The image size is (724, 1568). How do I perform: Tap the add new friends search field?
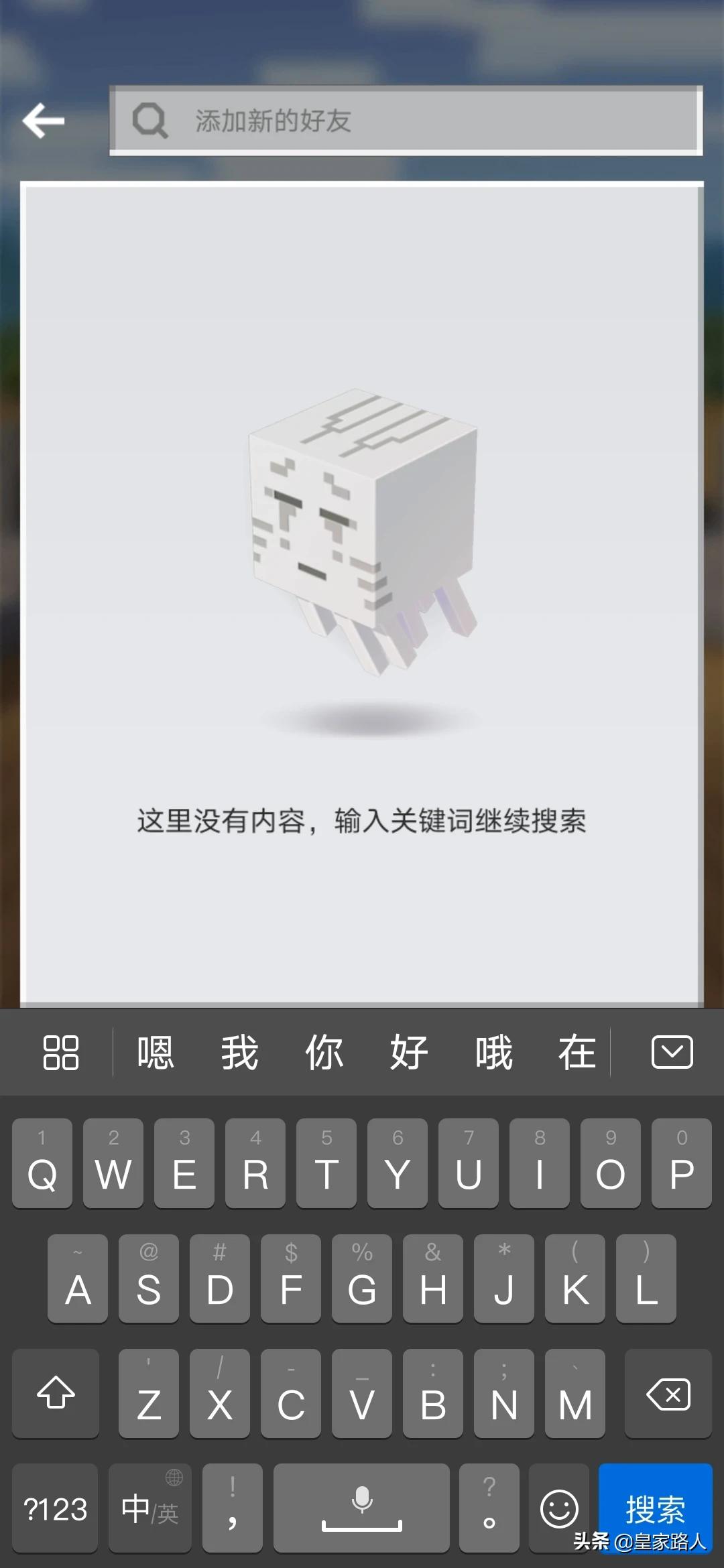coord(406,121)
